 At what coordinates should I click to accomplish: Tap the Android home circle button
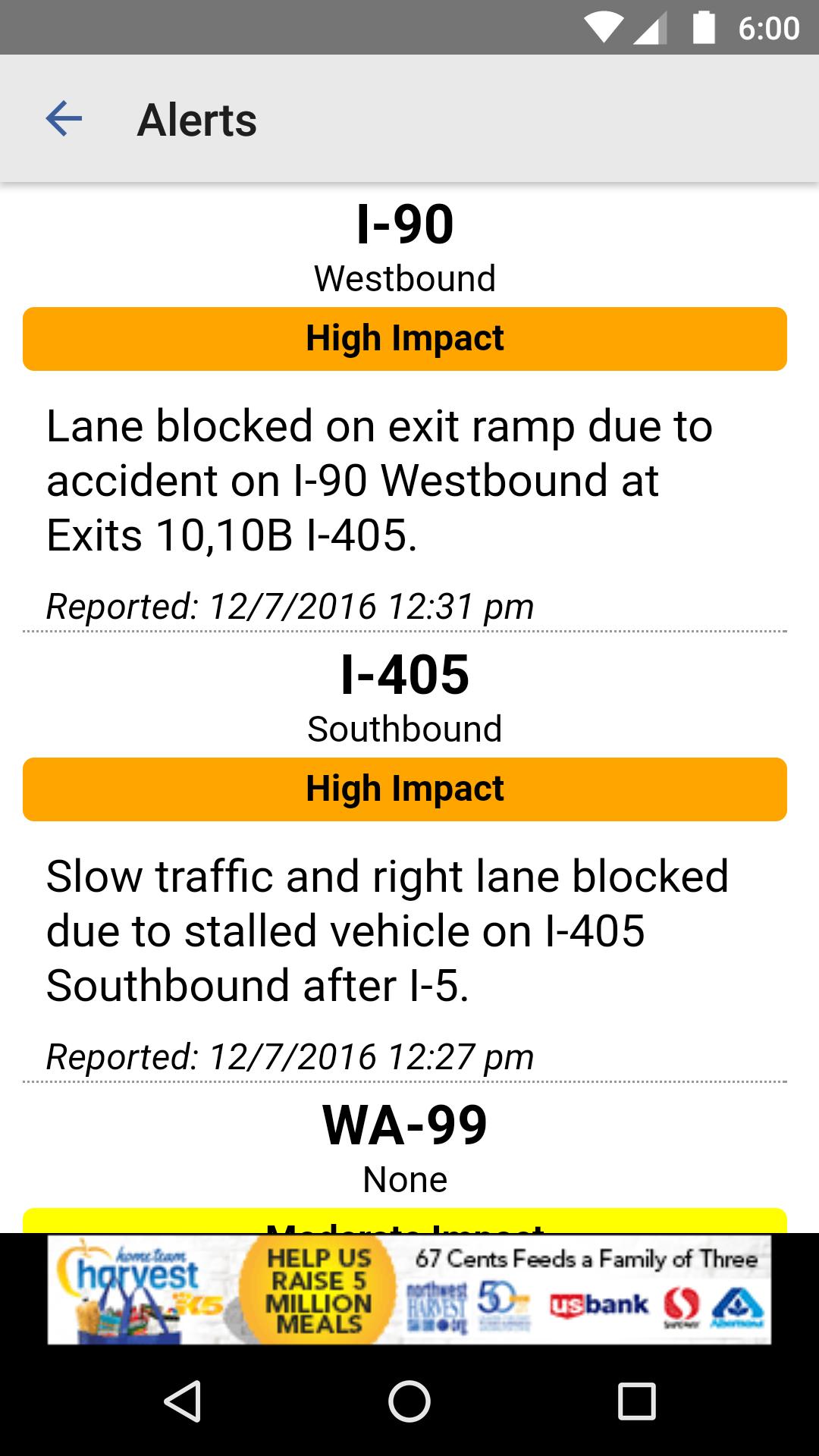[x=409, y=1401]
